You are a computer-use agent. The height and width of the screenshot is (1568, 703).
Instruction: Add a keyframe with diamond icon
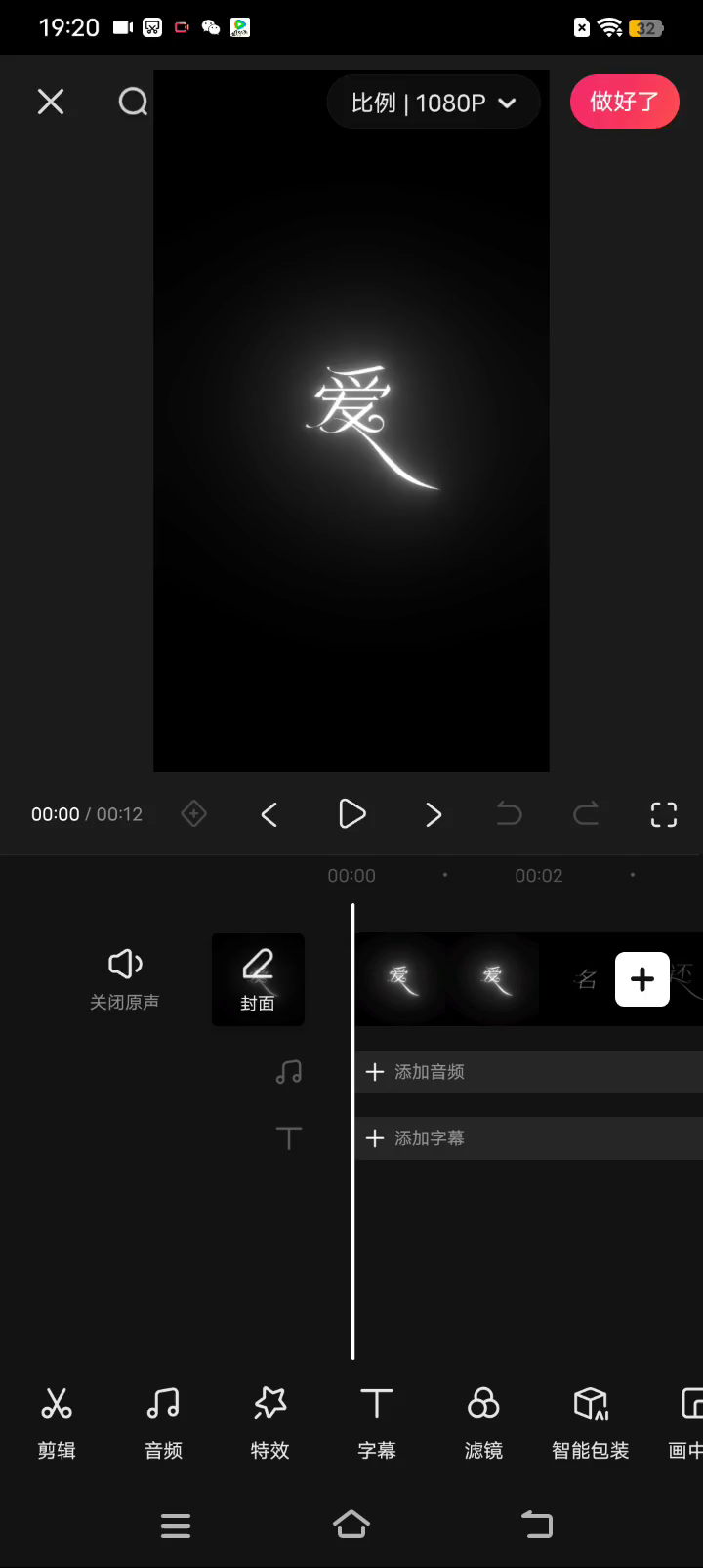(194, 813)
